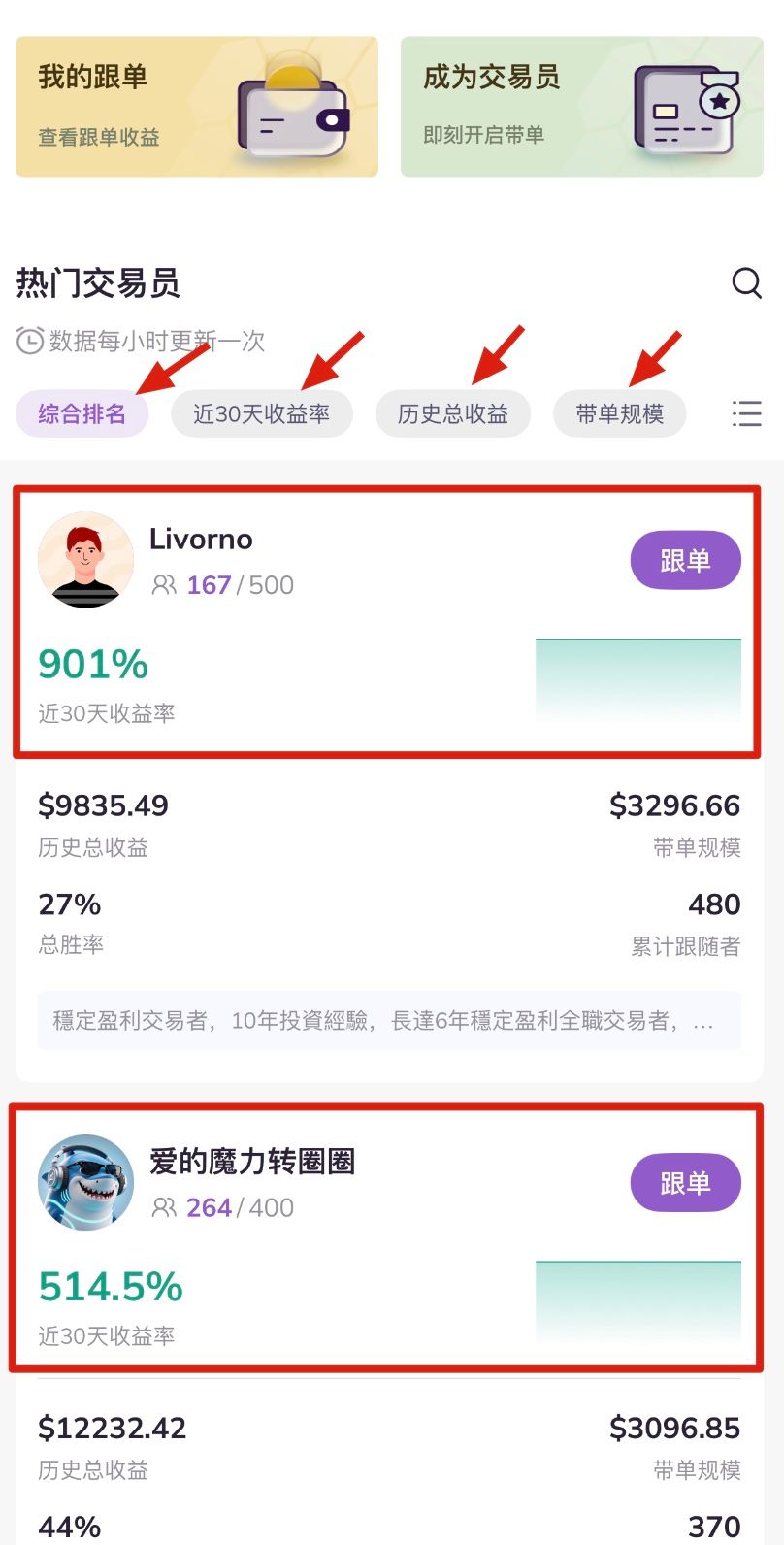
Task: Open the list filter menu icon
Action: tap(746, 414)
